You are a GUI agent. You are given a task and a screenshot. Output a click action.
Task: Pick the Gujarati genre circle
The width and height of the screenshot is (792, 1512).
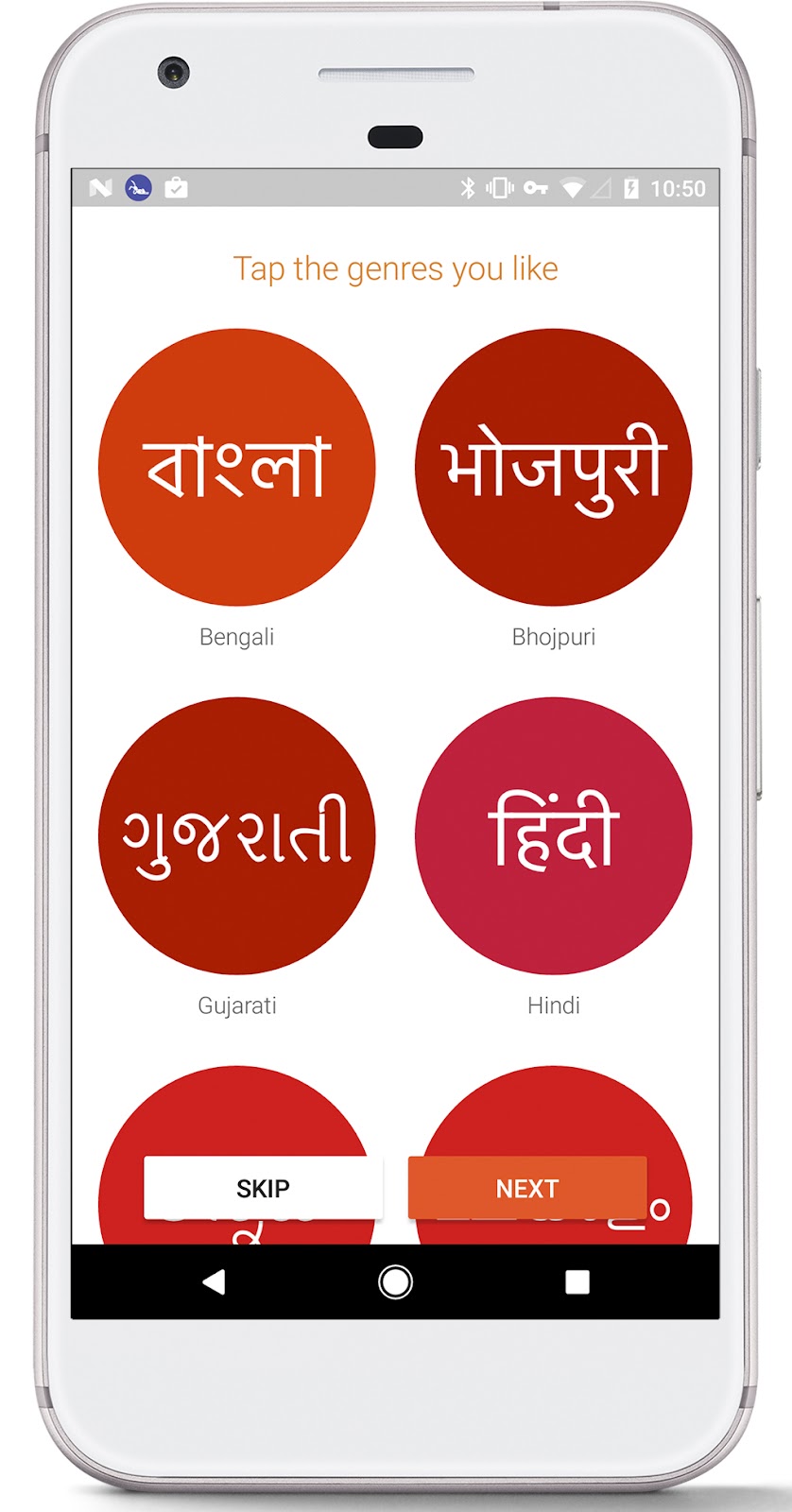click(x=236, y=835)
